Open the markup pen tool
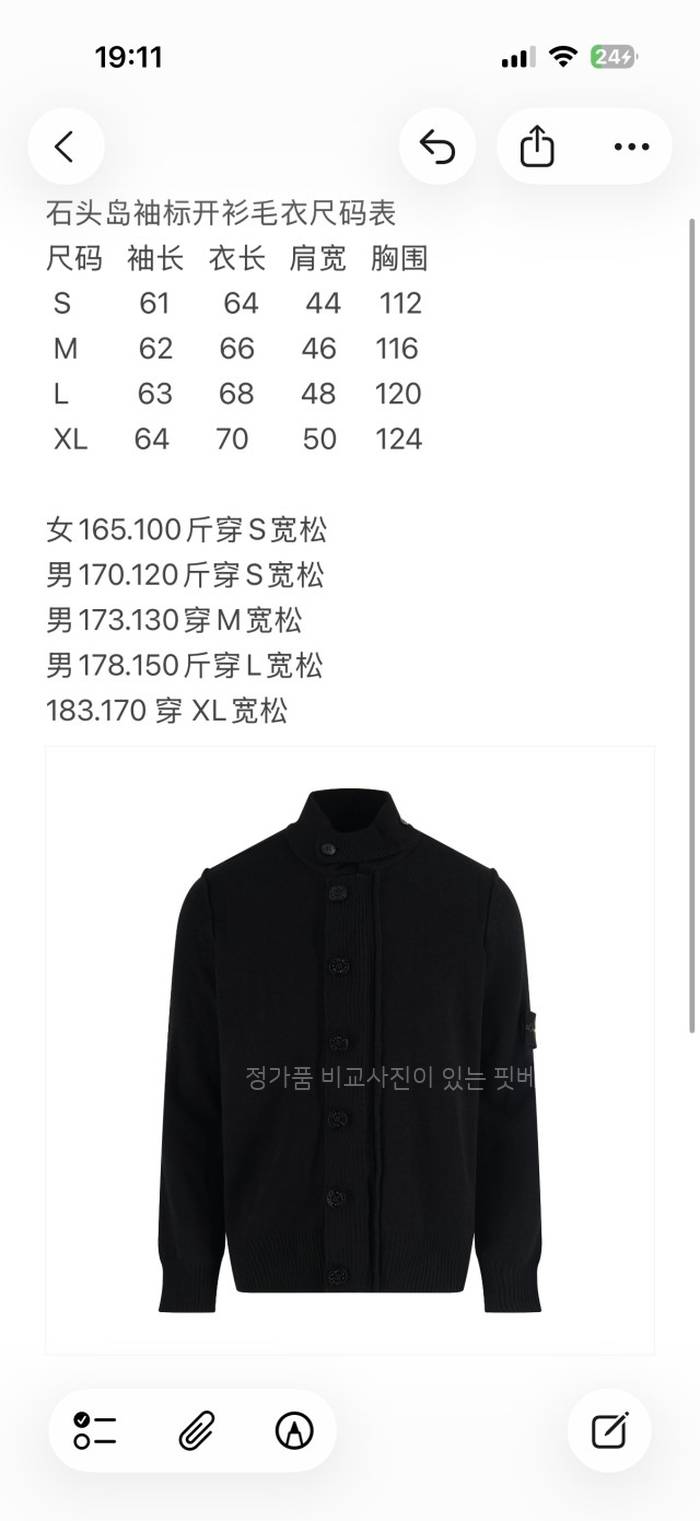The width and height of the screenshot is (700, 1521). point(294,1431)
